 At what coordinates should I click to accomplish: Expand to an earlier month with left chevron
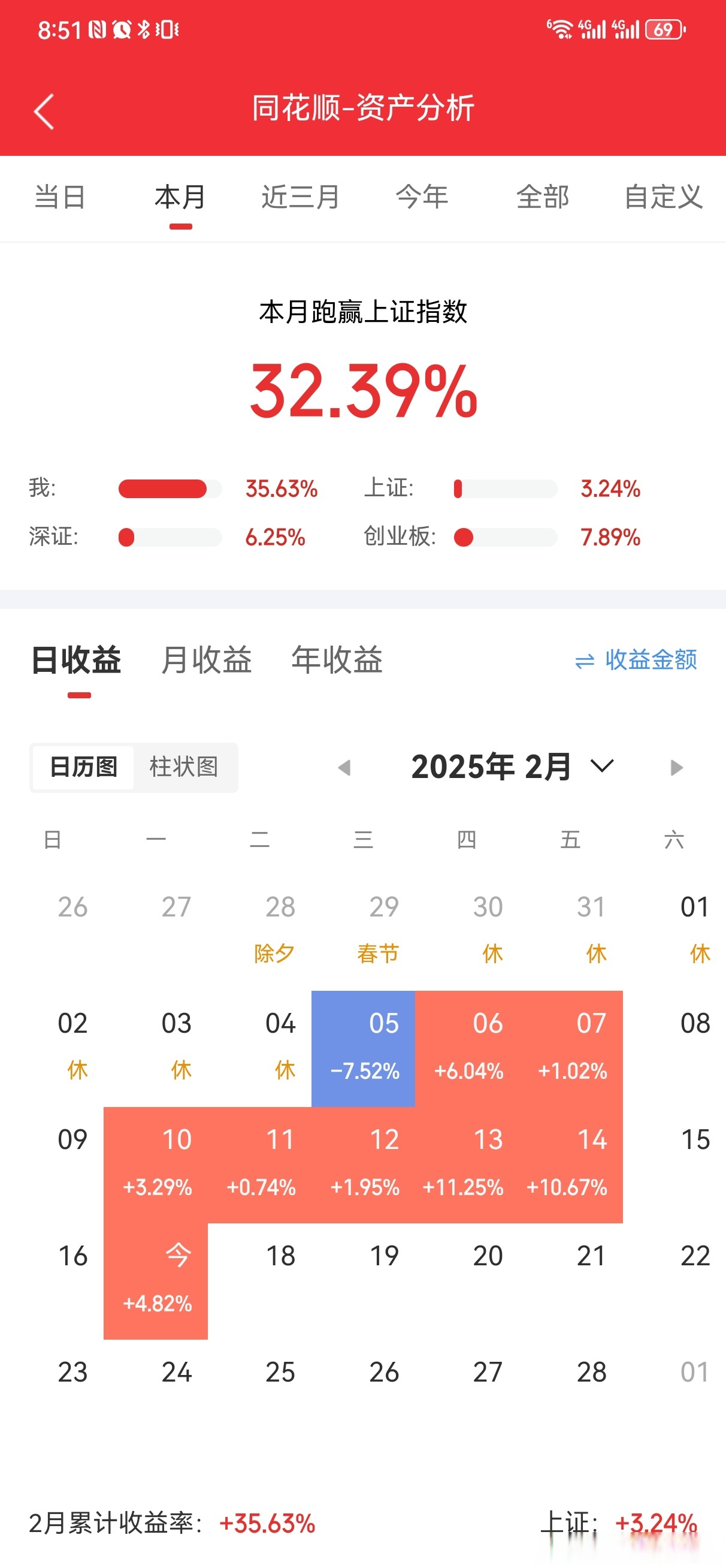pyautogui.click(x=346, y=768)
